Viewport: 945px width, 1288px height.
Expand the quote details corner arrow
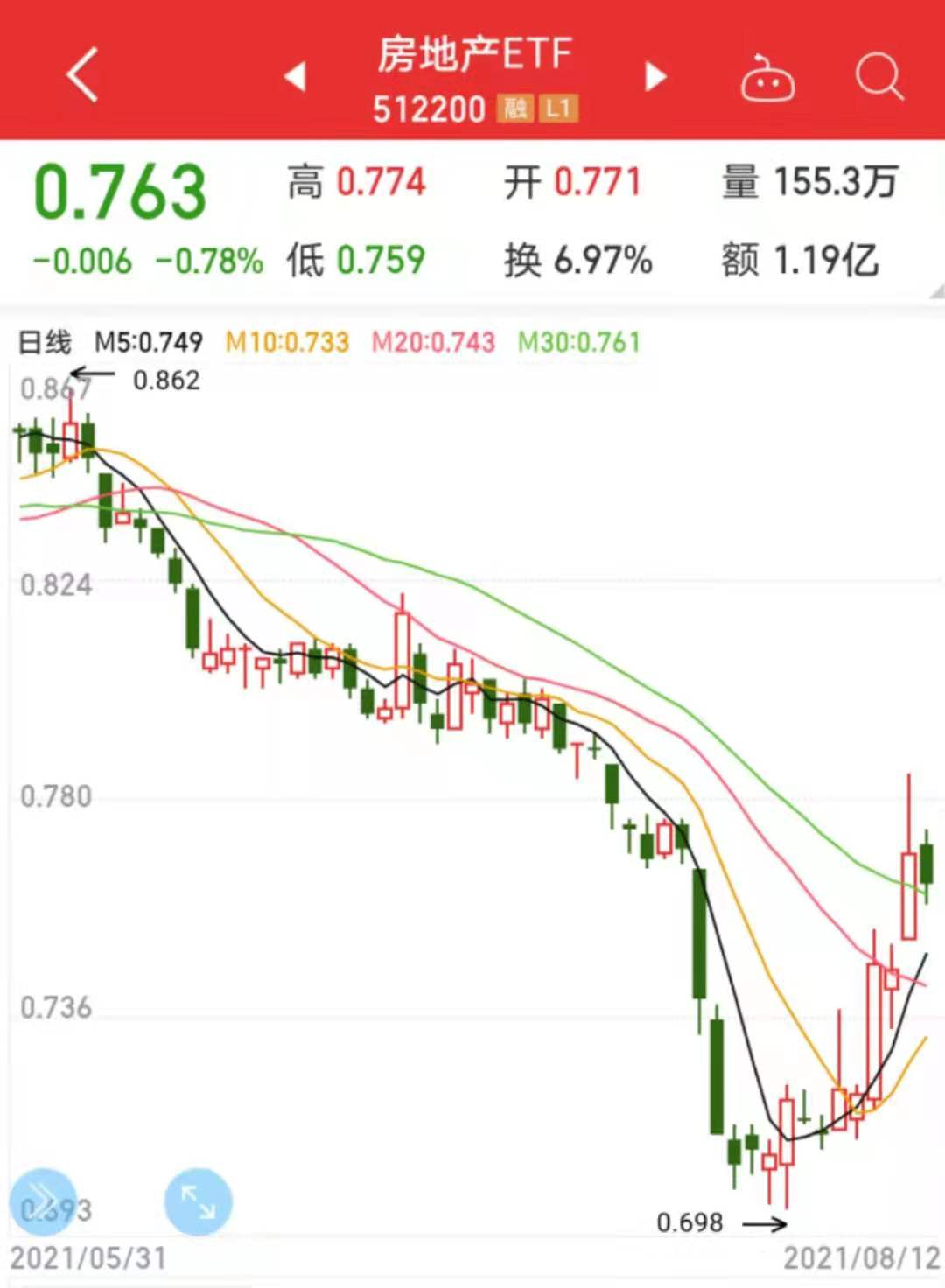(936, 291)
